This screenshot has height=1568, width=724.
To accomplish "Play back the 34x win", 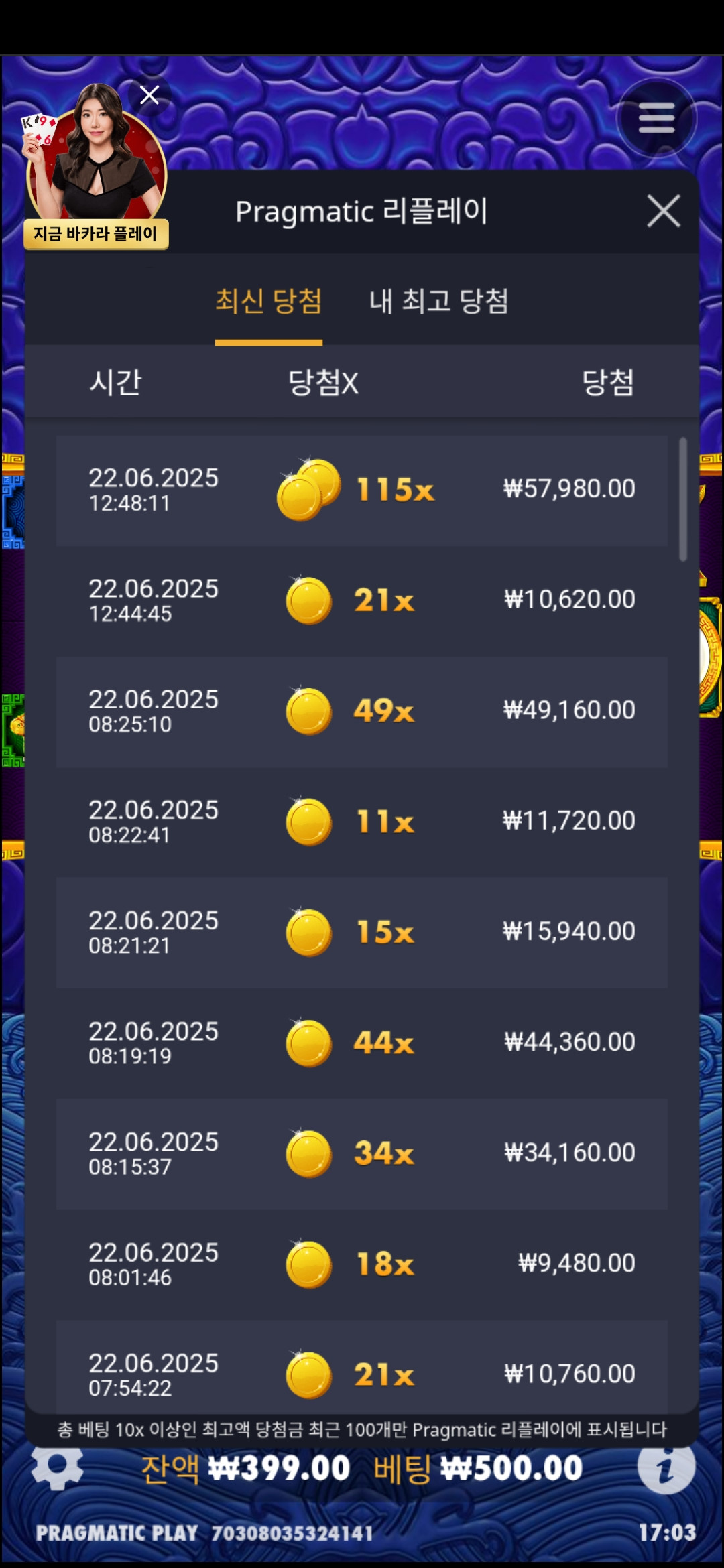I will pyautogui.click(x=362, y=1154).
